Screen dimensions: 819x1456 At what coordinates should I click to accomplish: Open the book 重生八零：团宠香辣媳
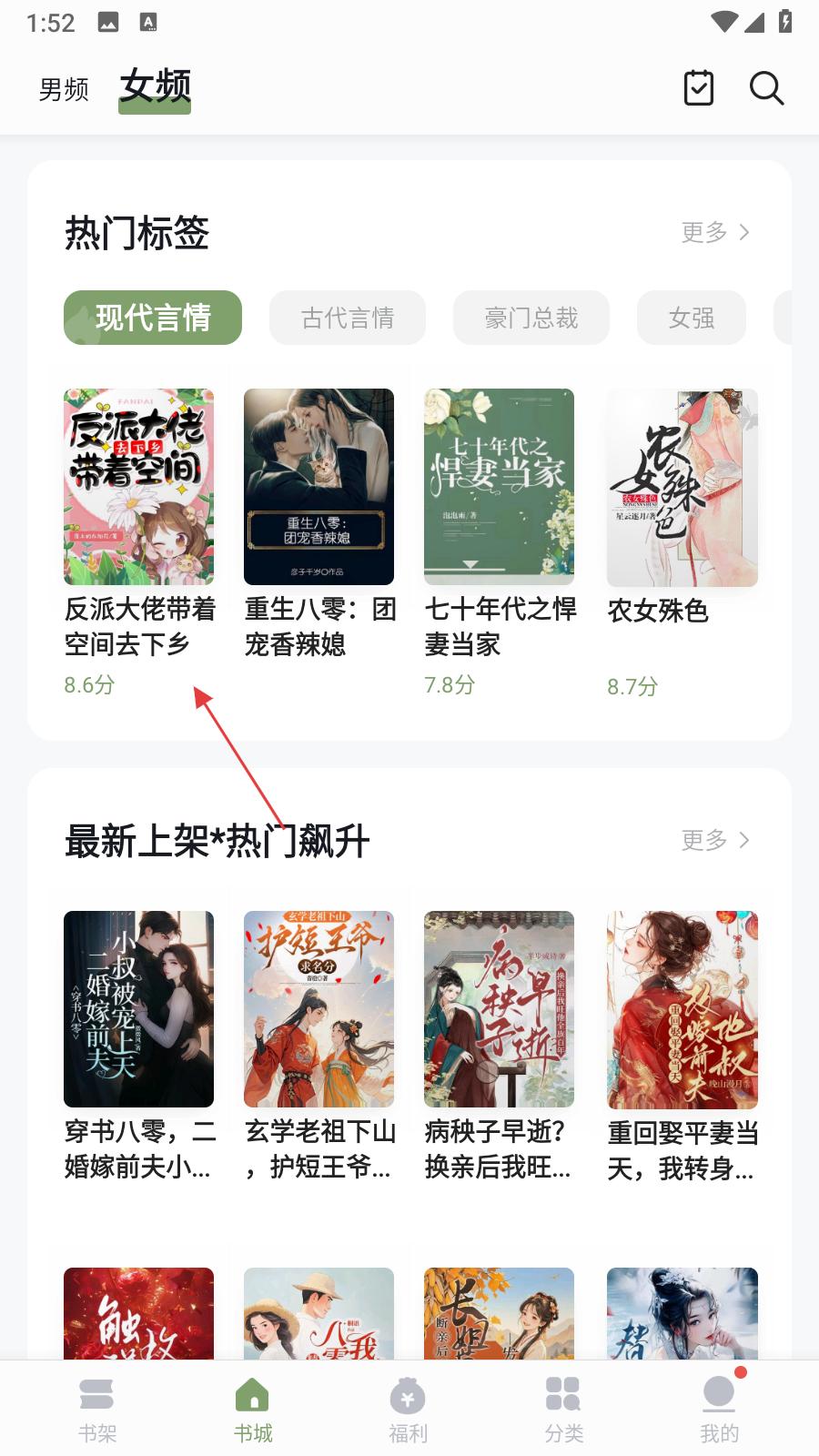[318, 487]
